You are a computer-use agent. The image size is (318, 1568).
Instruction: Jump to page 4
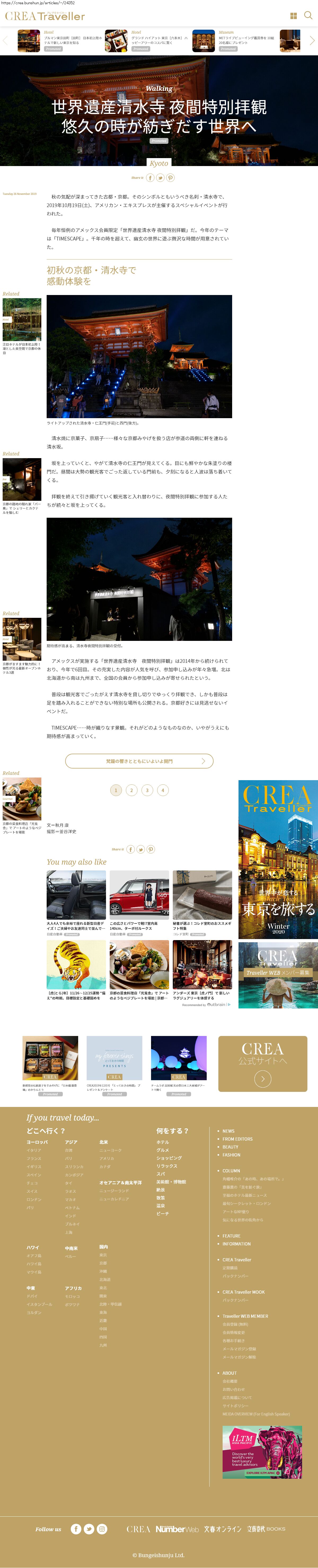coord(163,790)
